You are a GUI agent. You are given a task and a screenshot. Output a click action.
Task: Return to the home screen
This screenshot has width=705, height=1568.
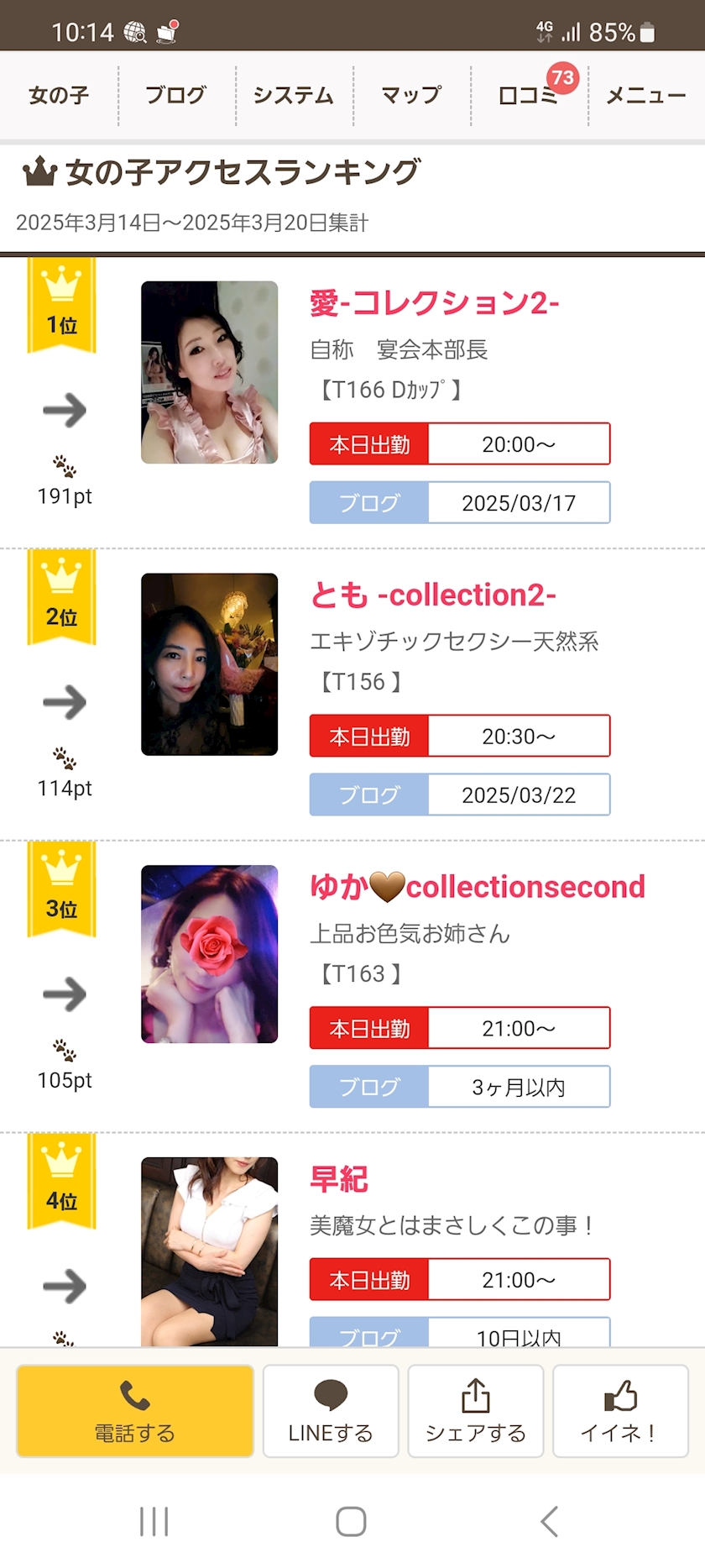pos(351,1521)
